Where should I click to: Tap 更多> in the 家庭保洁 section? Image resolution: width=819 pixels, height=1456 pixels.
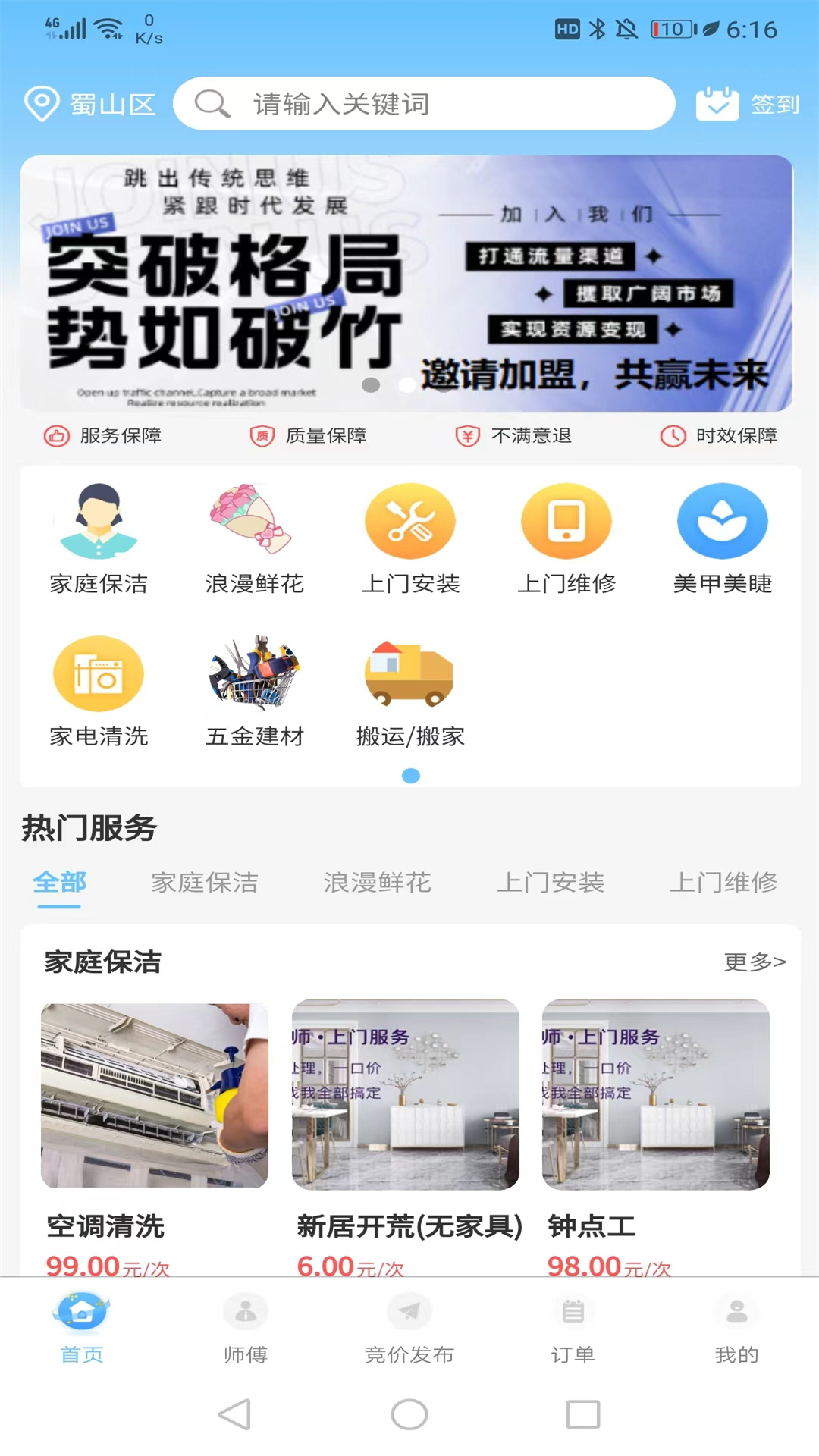(x=755, y=962)
